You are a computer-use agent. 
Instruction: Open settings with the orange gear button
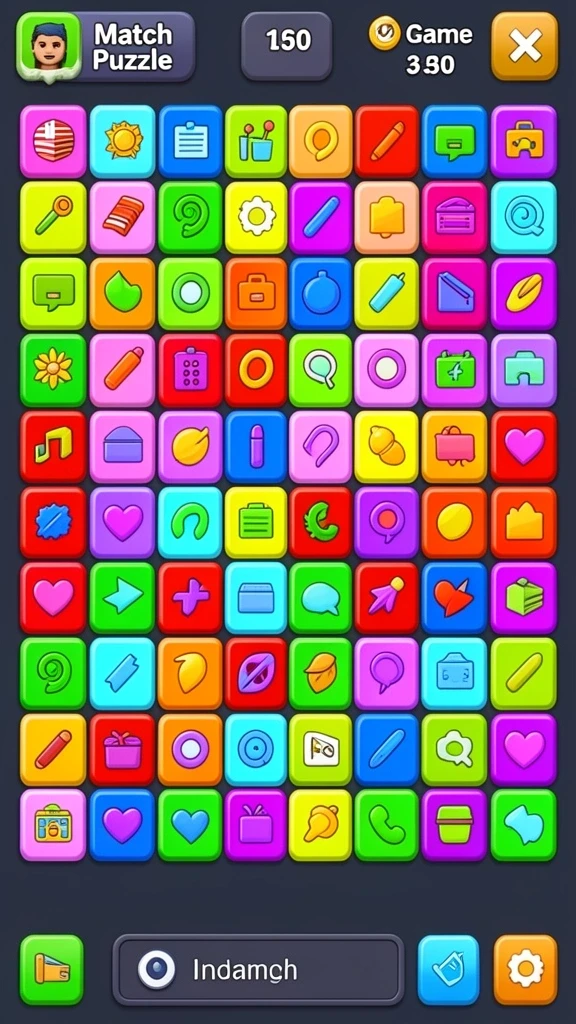[x=525, y=969]
